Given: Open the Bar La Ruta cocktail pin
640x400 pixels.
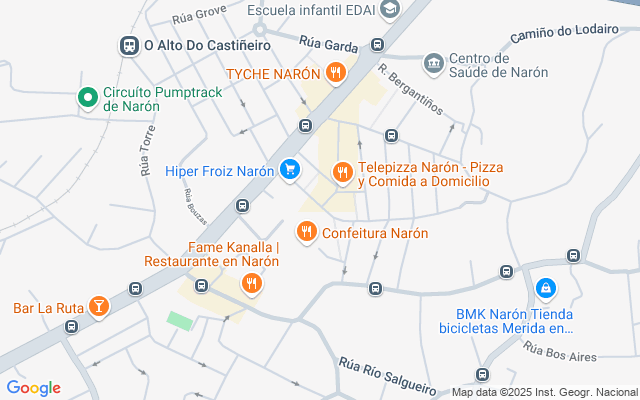Looking at the screenshot, I should [99, 306].
